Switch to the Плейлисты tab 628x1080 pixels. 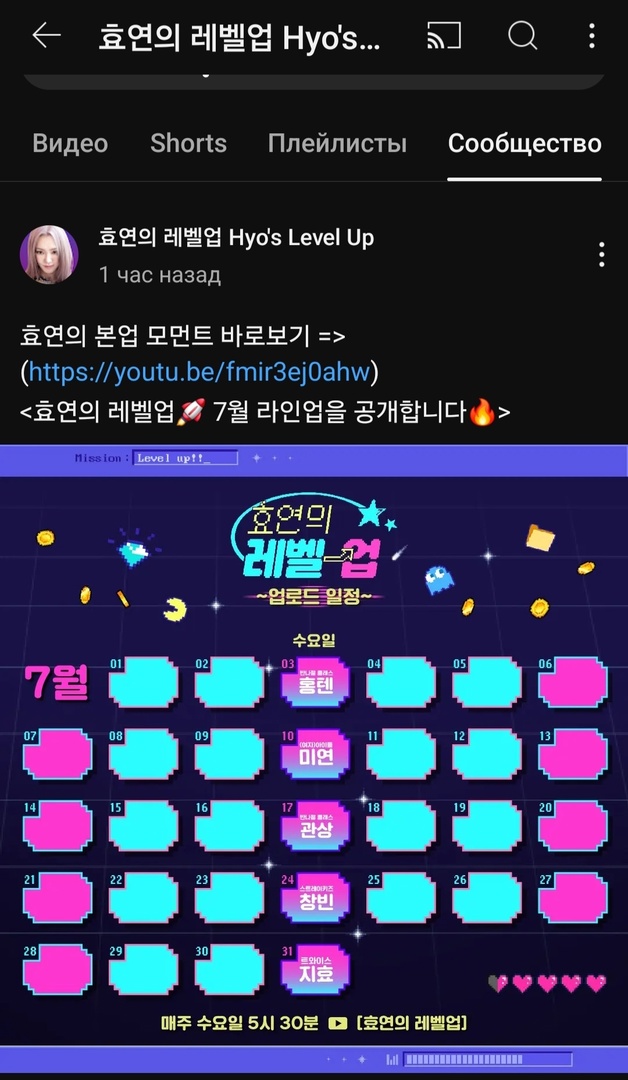337,143
